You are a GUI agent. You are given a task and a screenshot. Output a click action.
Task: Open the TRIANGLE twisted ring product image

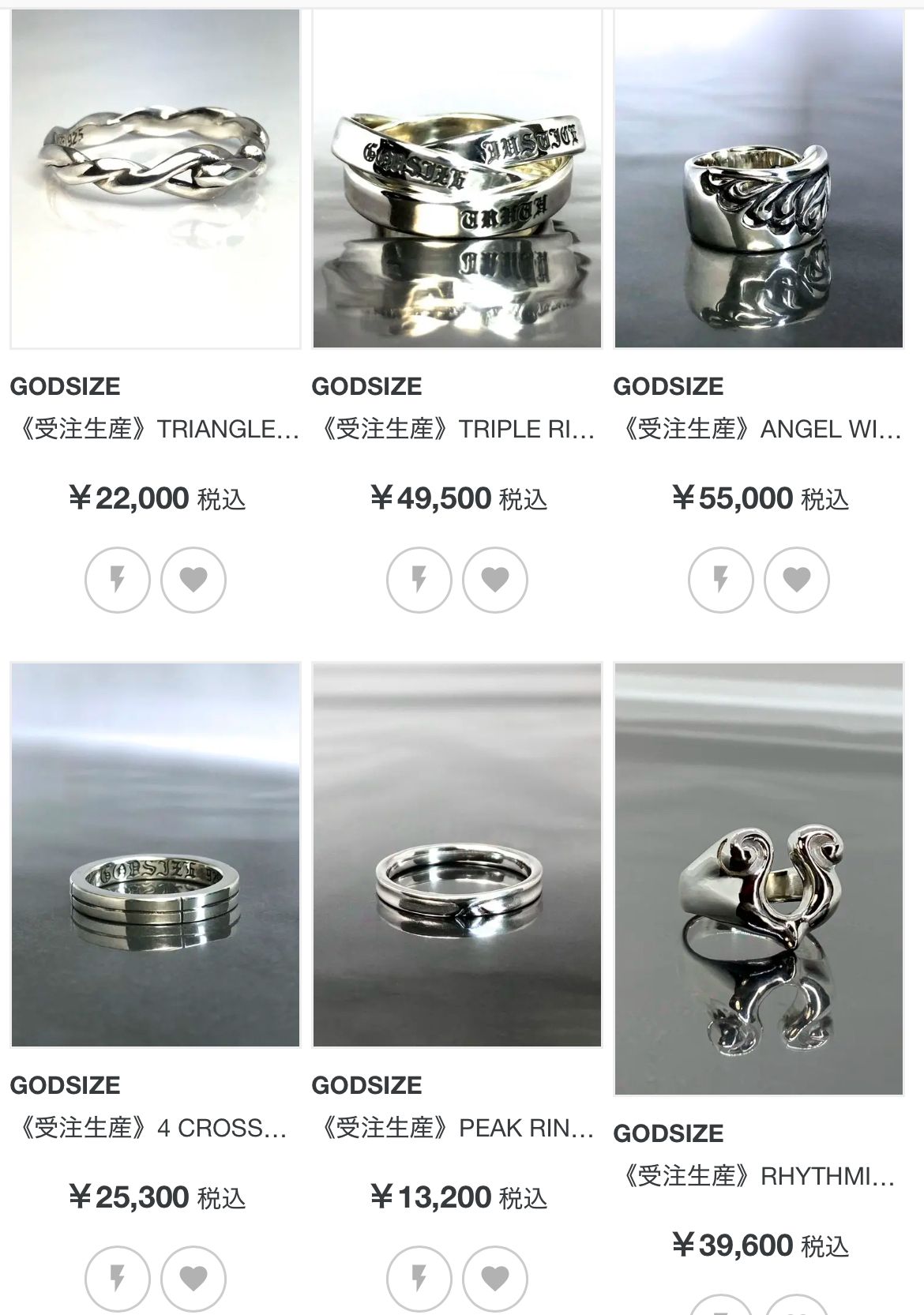pyautogui.click(x=156, y=178)
